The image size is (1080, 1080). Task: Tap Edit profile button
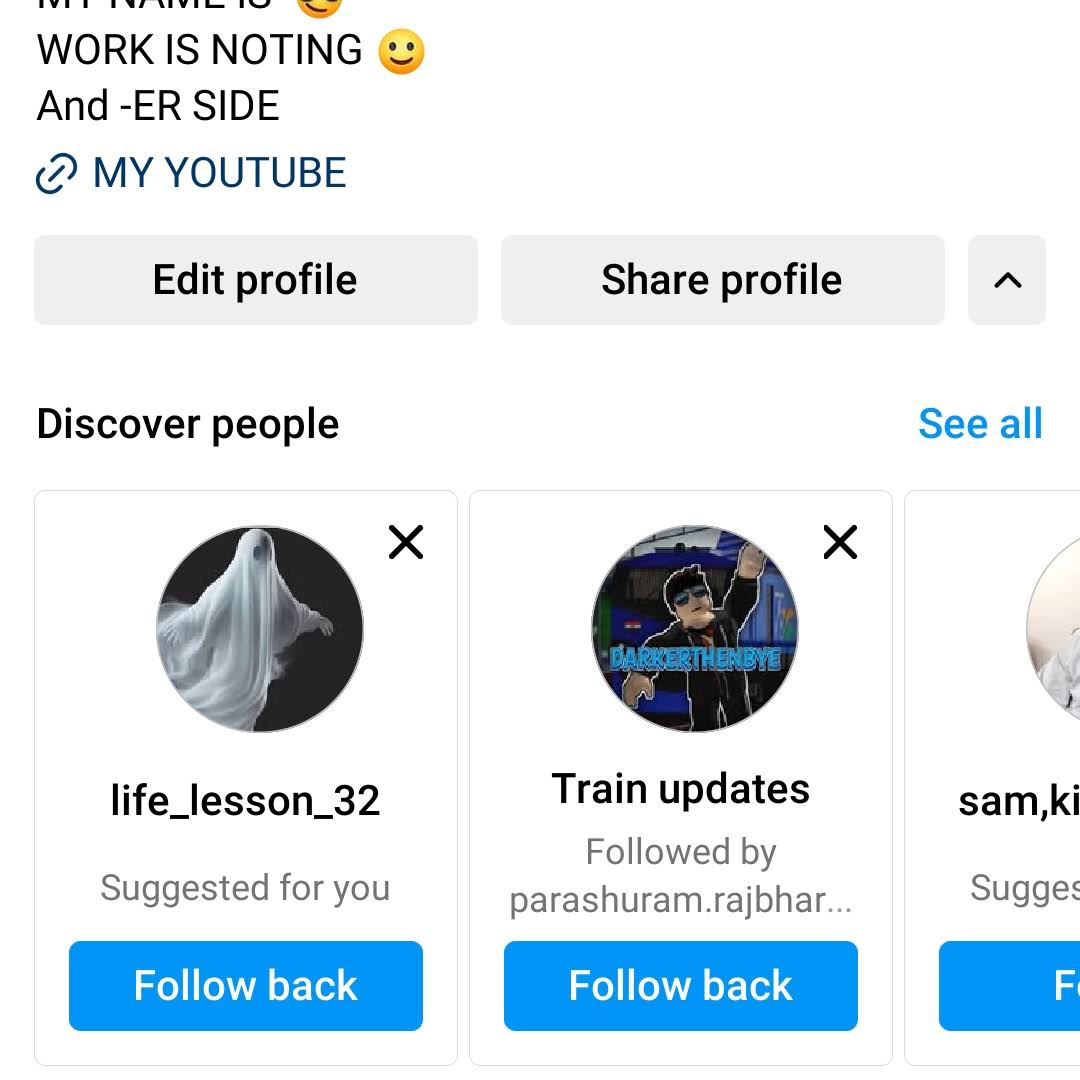[x=255, y=280]
